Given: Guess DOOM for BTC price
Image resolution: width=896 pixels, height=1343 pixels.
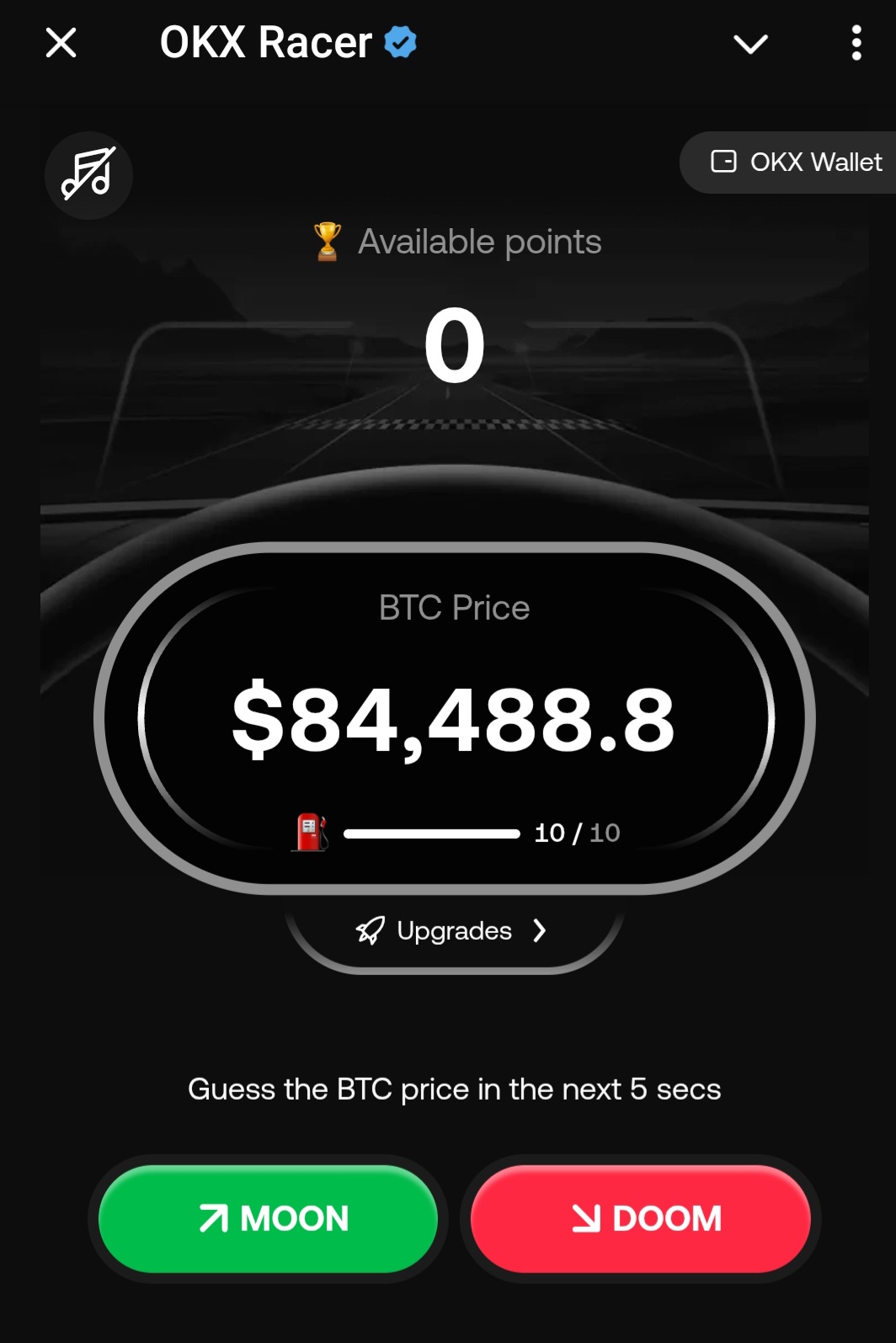Looking at the screenshot, I should [x=641, y=1218].
